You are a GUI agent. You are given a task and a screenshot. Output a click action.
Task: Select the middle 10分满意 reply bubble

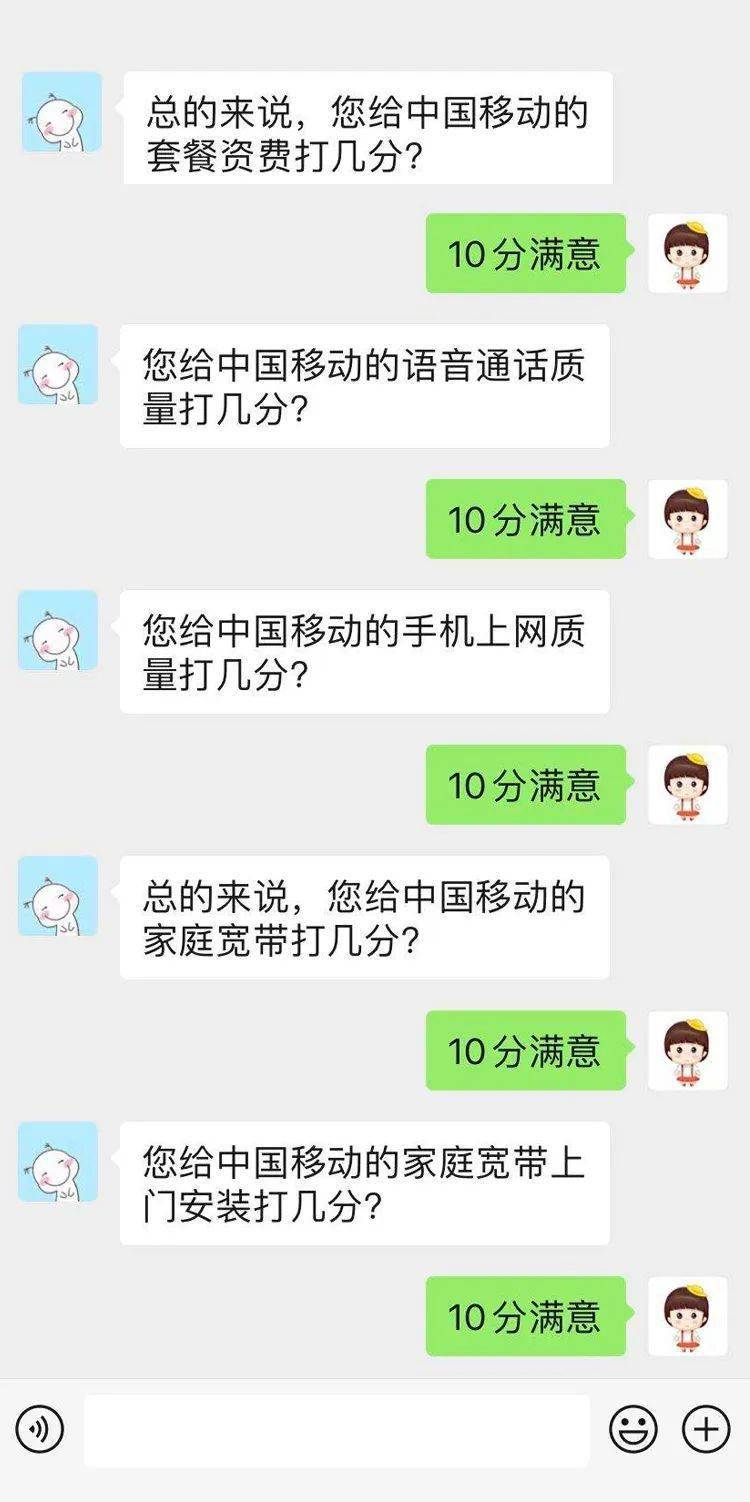pos(525,786)
